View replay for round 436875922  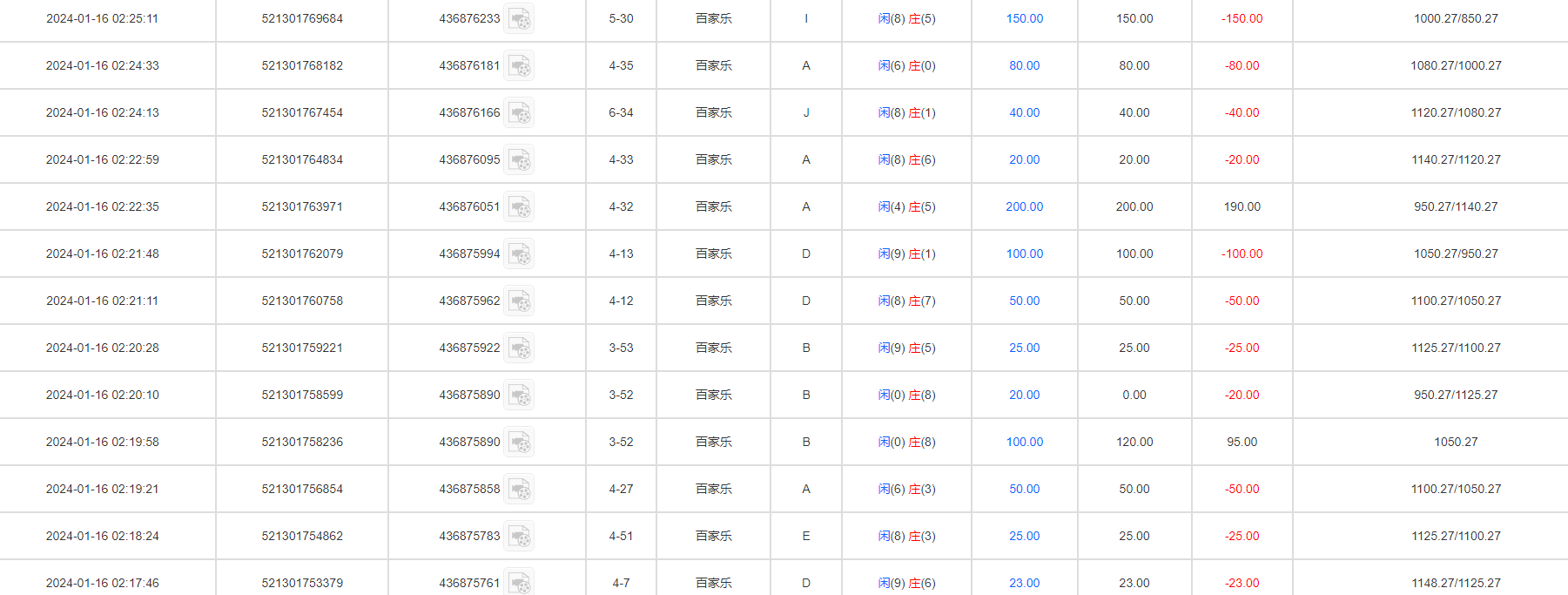520,348
